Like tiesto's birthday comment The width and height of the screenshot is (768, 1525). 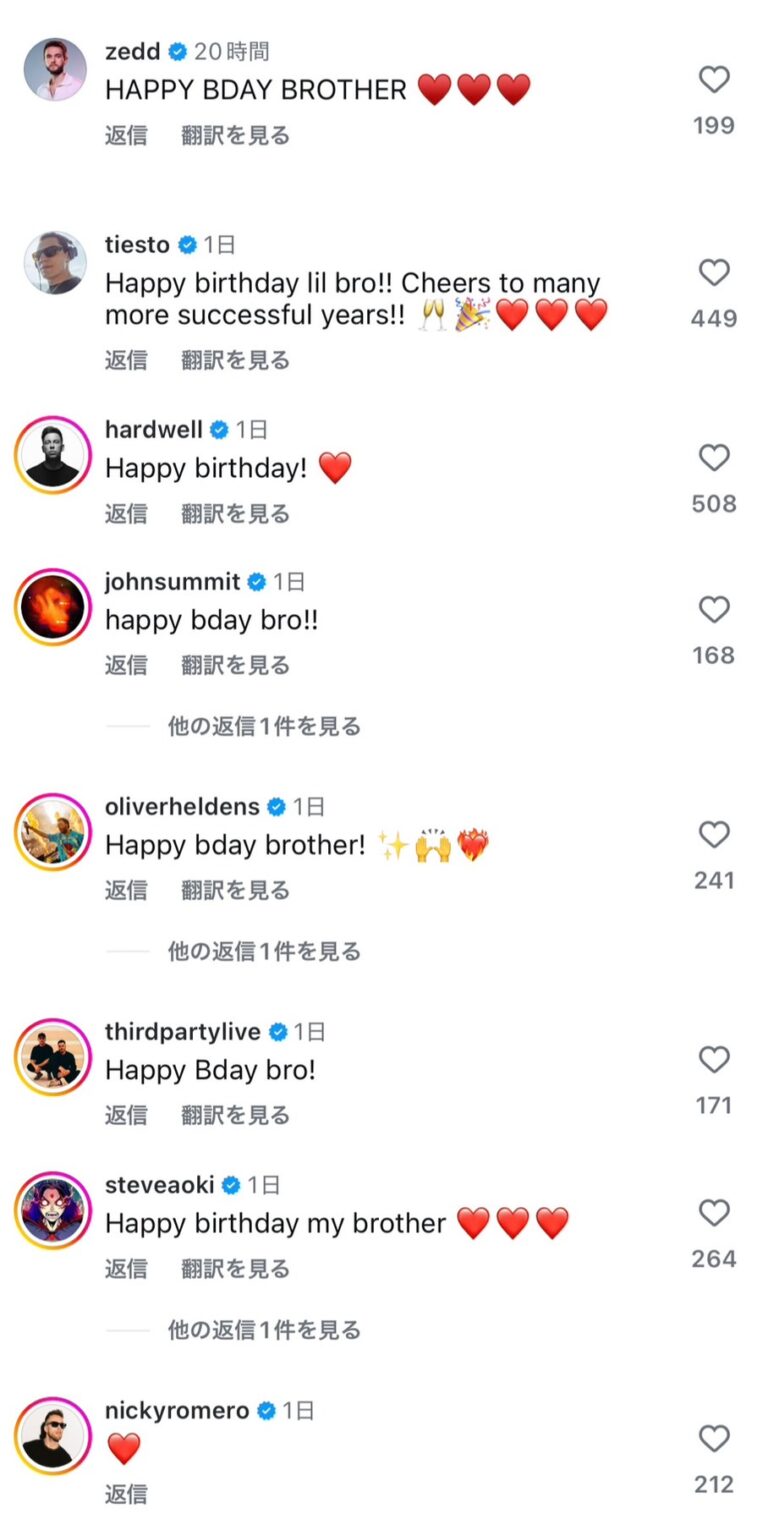click(x=713, y=272)
